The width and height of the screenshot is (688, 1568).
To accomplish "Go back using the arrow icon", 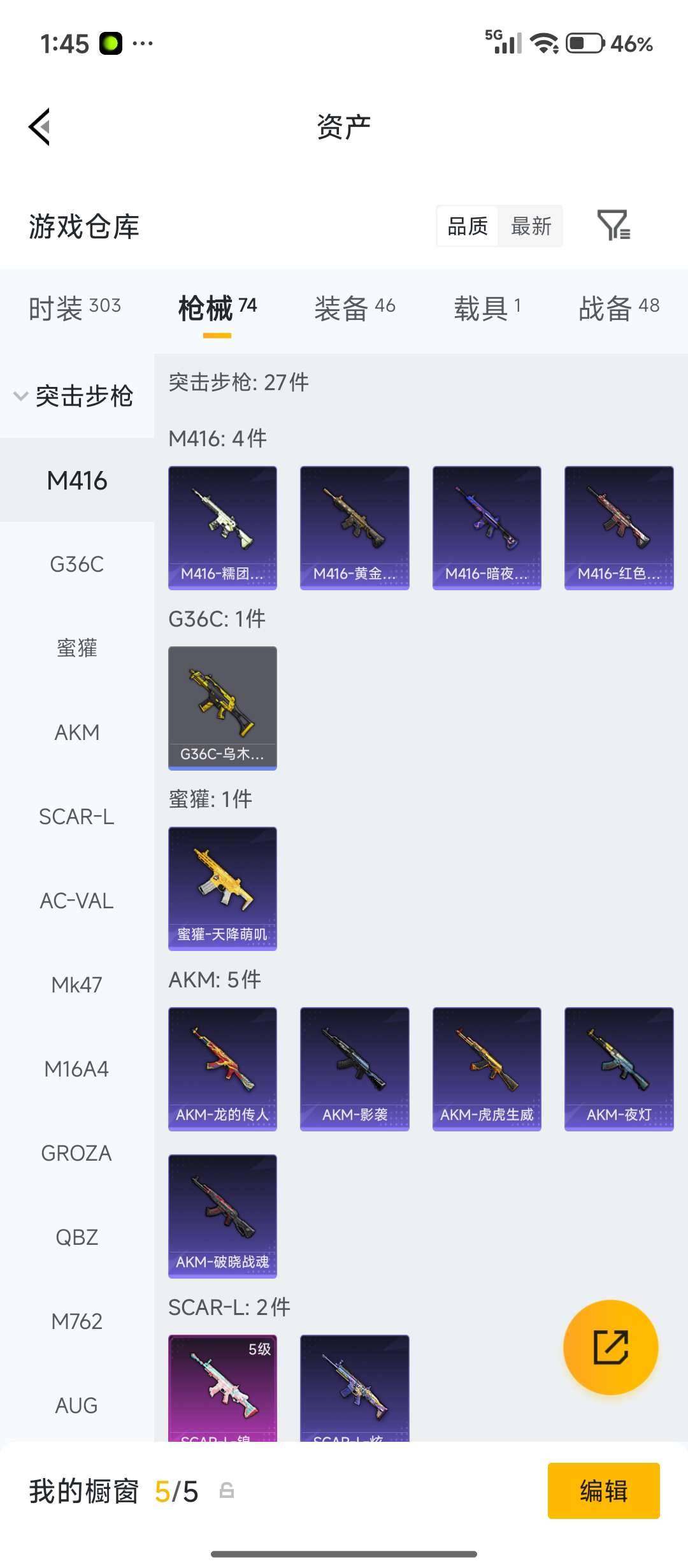I will [39, 127].
